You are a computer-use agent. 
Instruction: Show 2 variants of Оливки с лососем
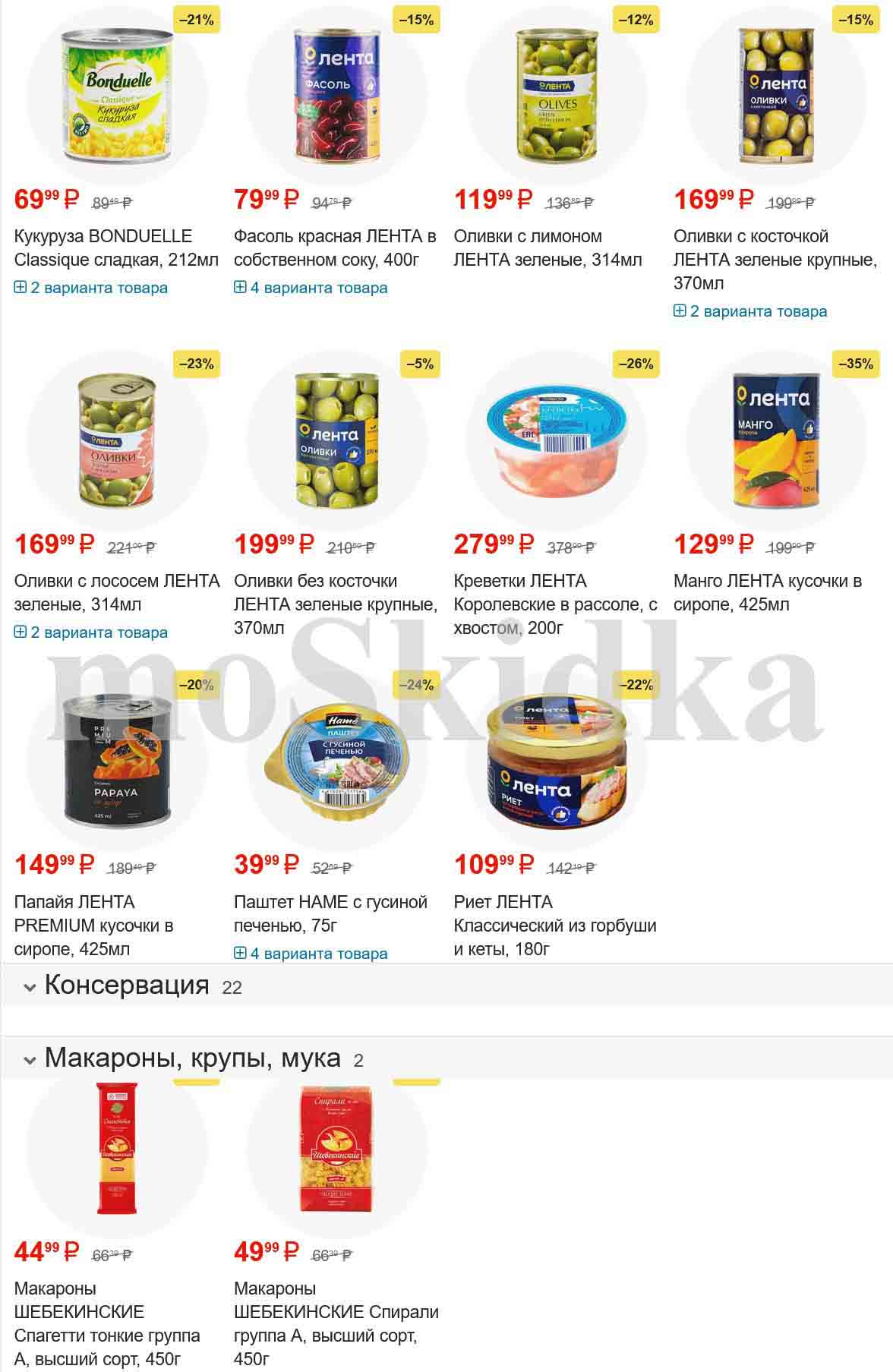click(91, 632)
